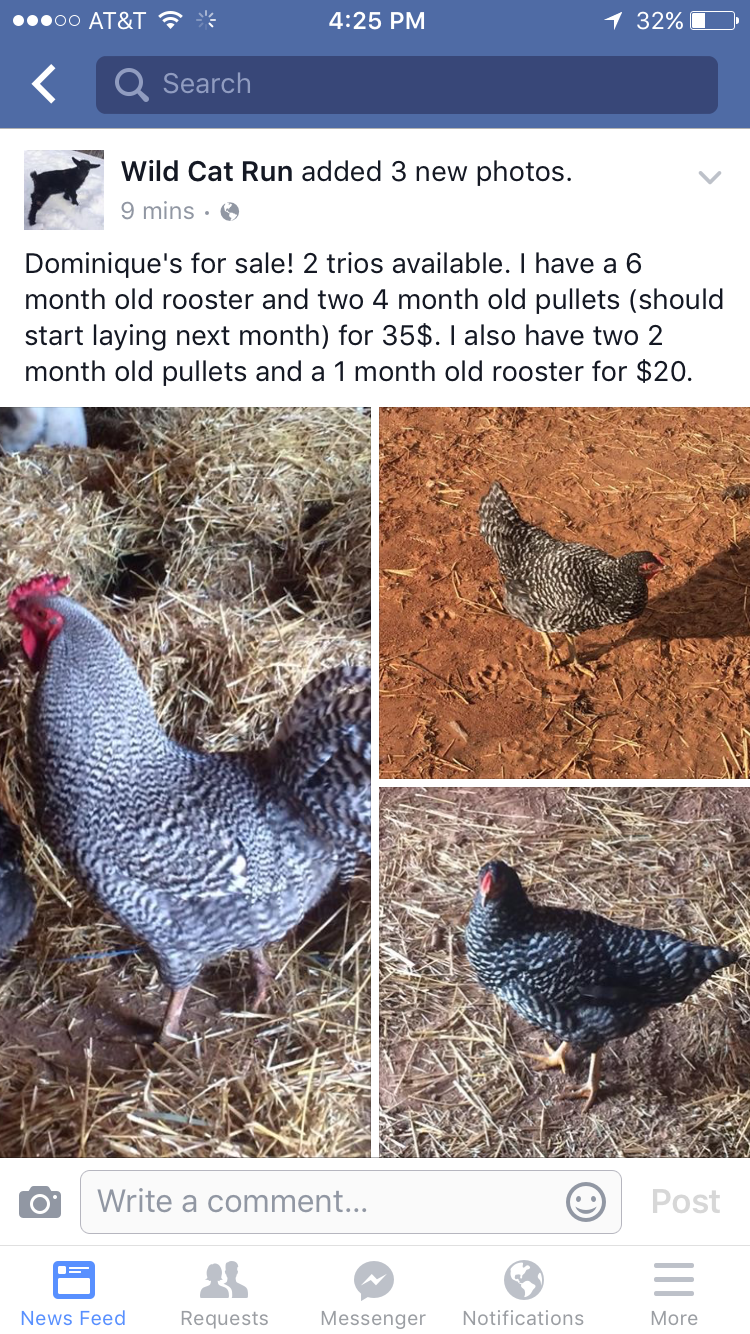
Task: Open the Requests tab
Action: 224,1292
